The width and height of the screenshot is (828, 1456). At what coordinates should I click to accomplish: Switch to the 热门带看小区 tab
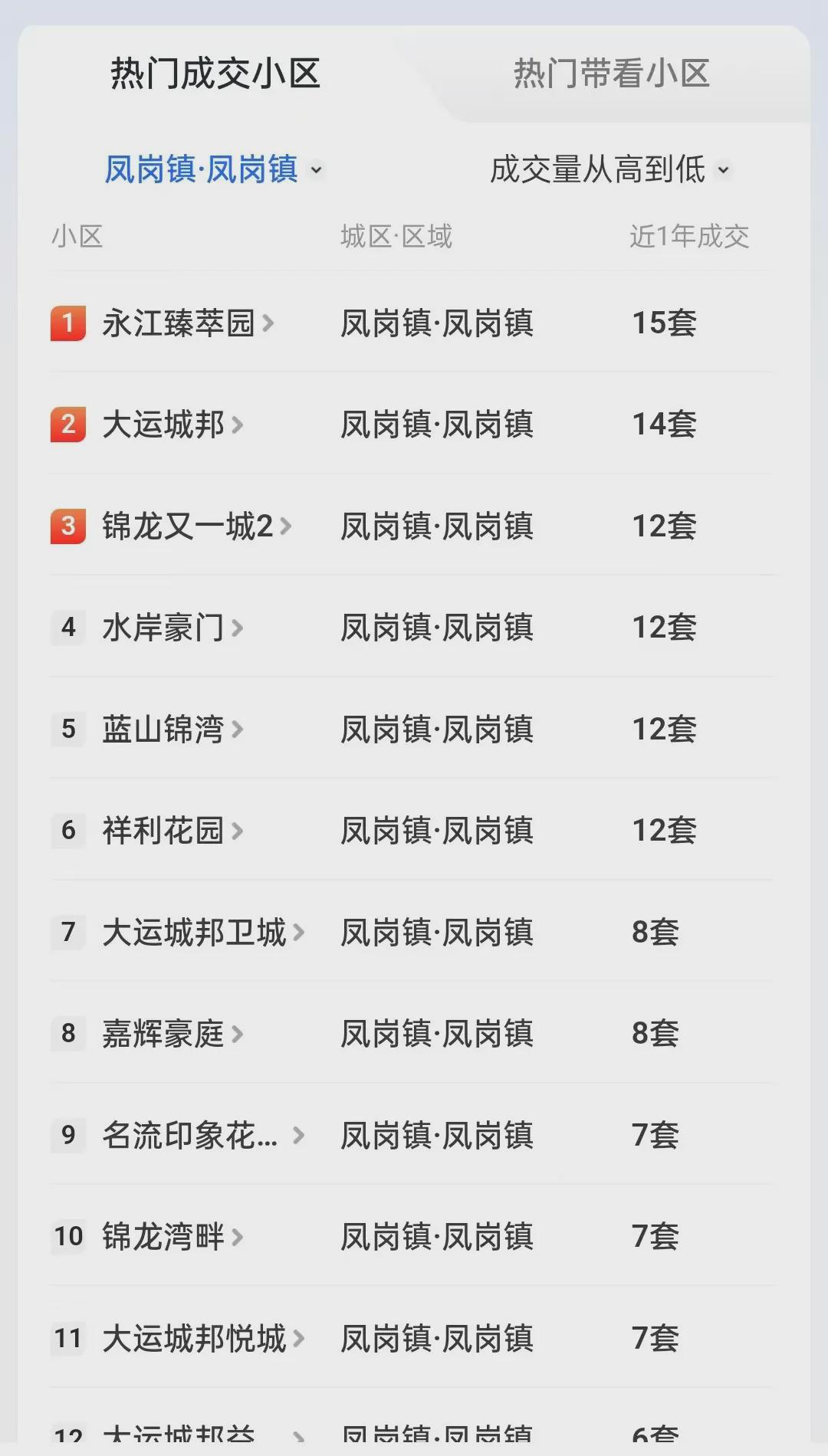coord(611,74)
